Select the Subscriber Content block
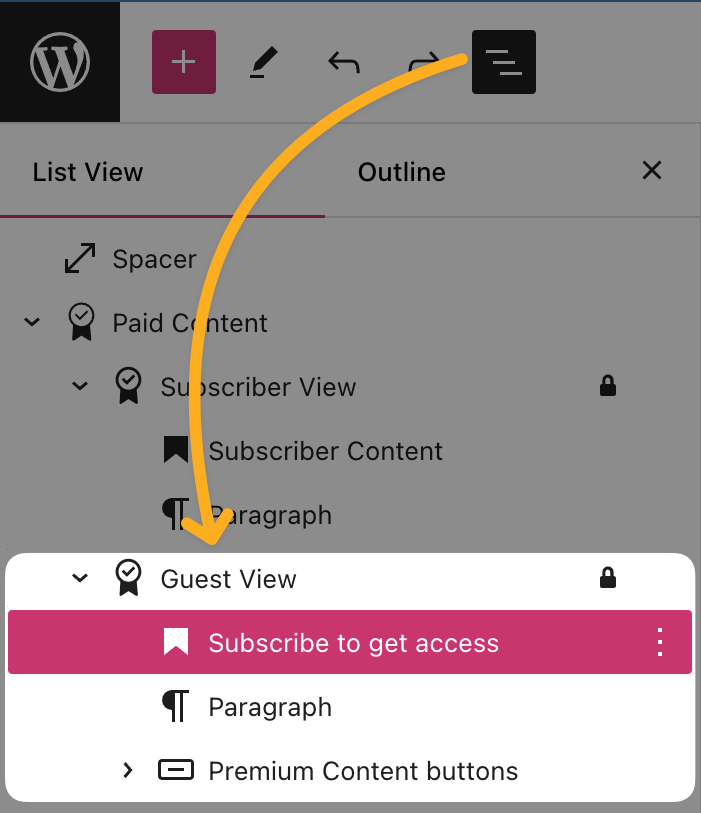Screen dimensions: 701x813 click(325, 451)
